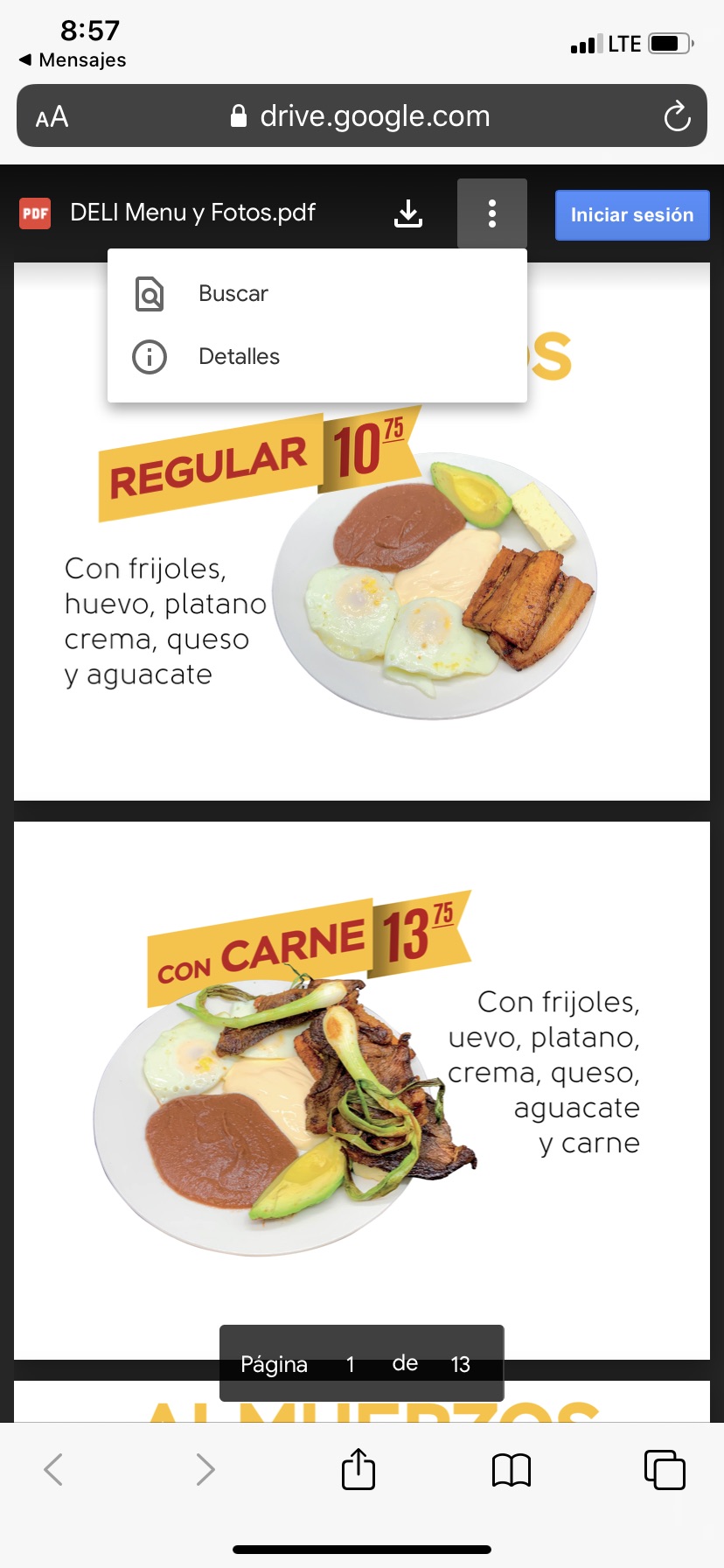724x1568 pixels.
Task: Open the Safari share sheet
Action: click(359, 1469)
